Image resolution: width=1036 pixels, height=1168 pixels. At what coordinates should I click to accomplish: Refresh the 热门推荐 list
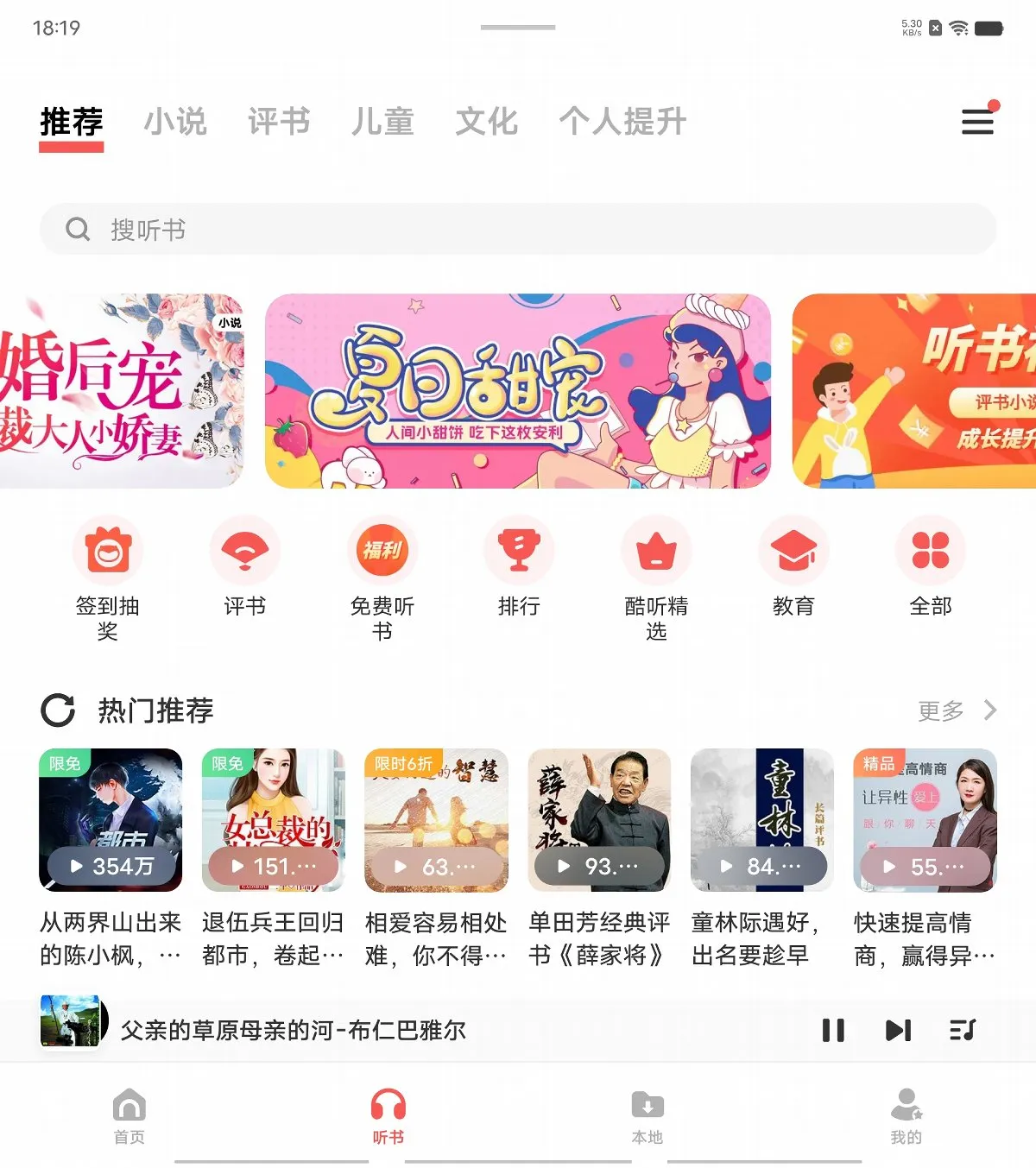pos(58,710)
